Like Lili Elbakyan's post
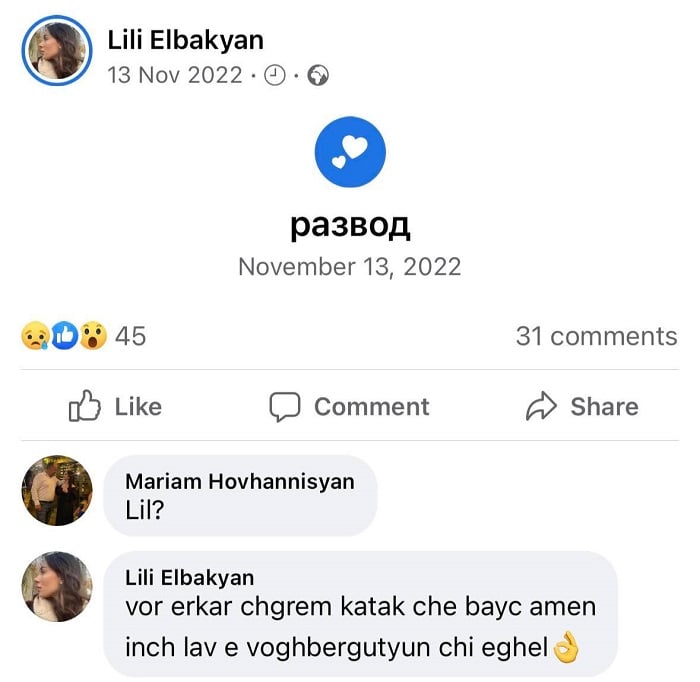The width and height of the screenshot is (700, 682). [115, 407]
